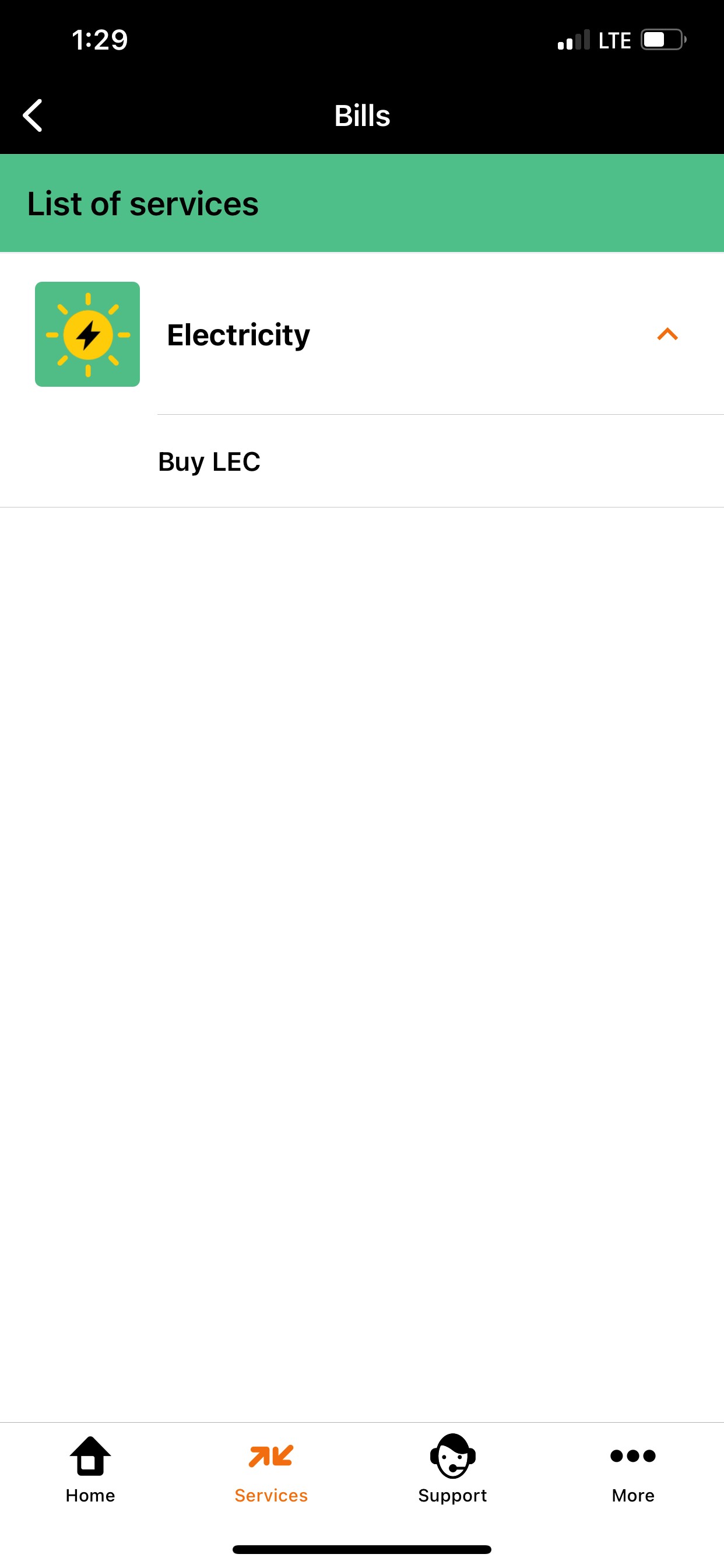Switch to the Home tab
Viewport: 724px width, 1568px height.
pos(90,1469)
